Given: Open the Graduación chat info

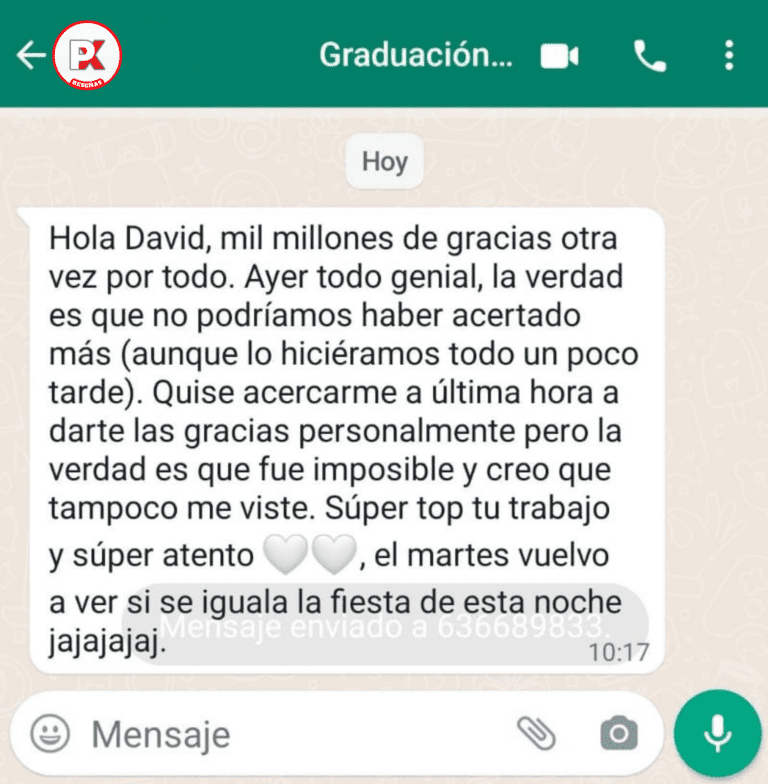Looking at the screenshot, I should (415, 55).
